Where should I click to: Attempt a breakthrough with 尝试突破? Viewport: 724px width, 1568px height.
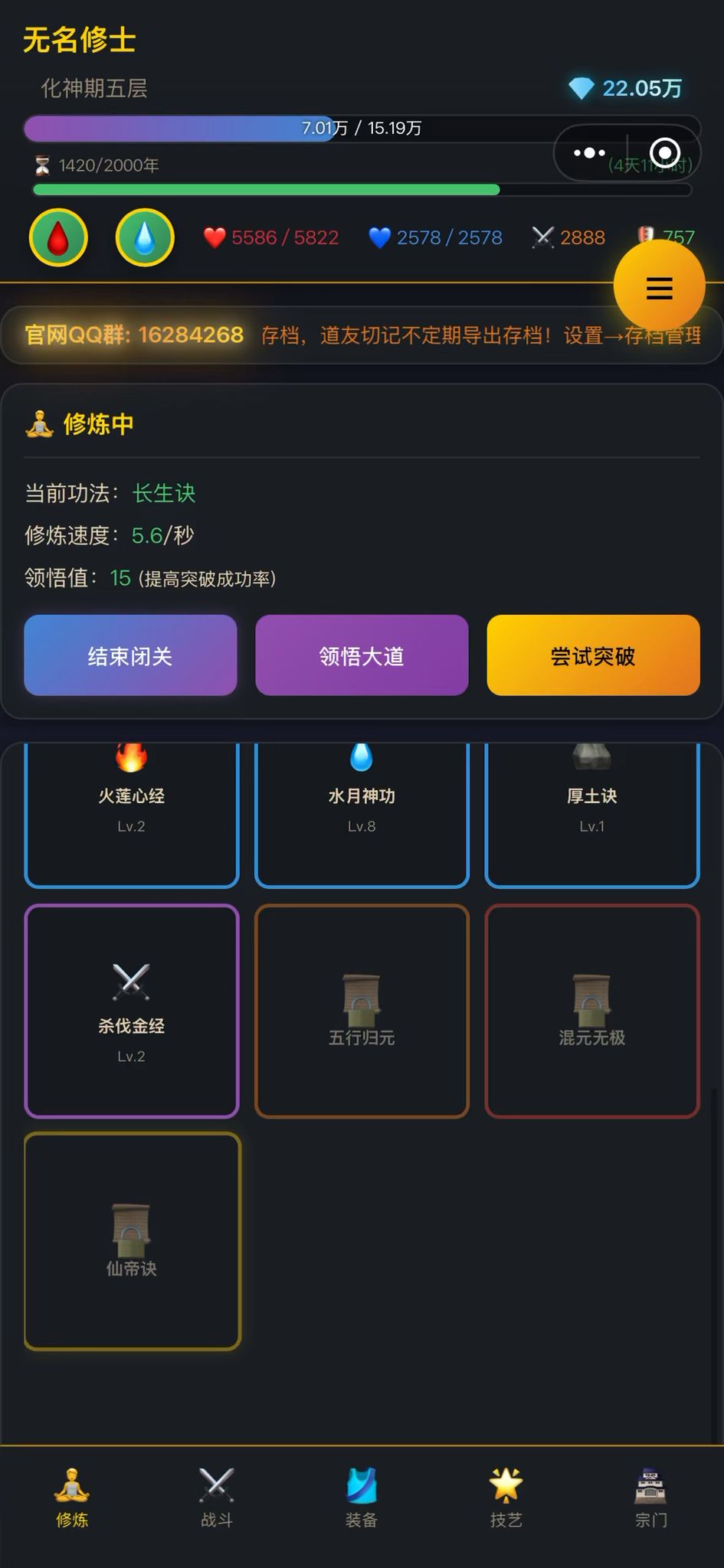click(593, 655)
